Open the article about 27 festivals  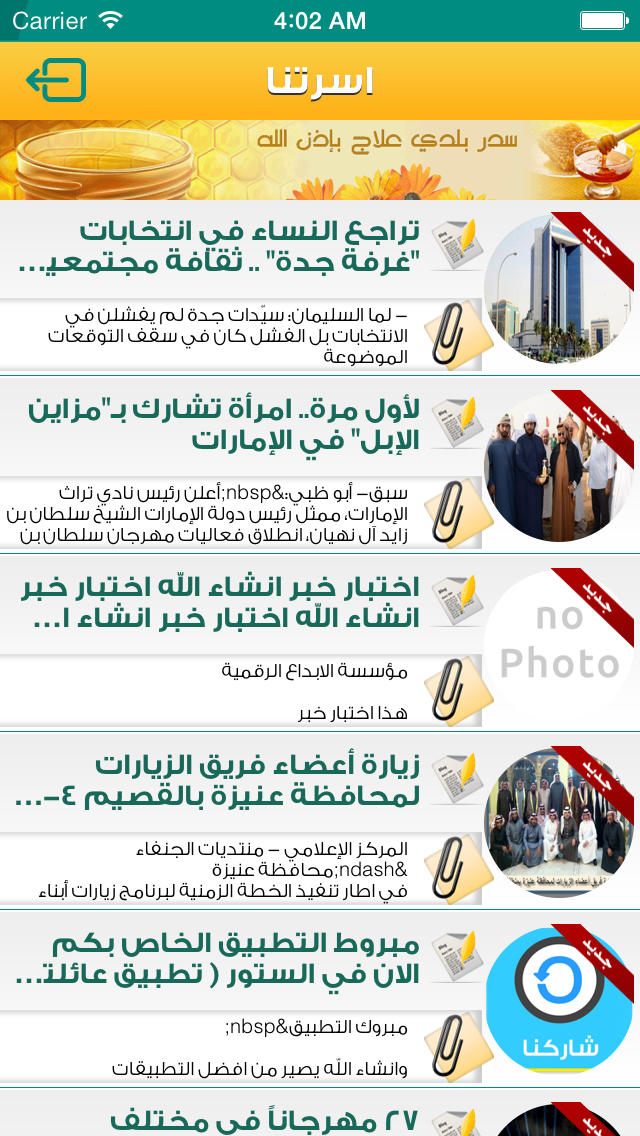(320, 1113)
